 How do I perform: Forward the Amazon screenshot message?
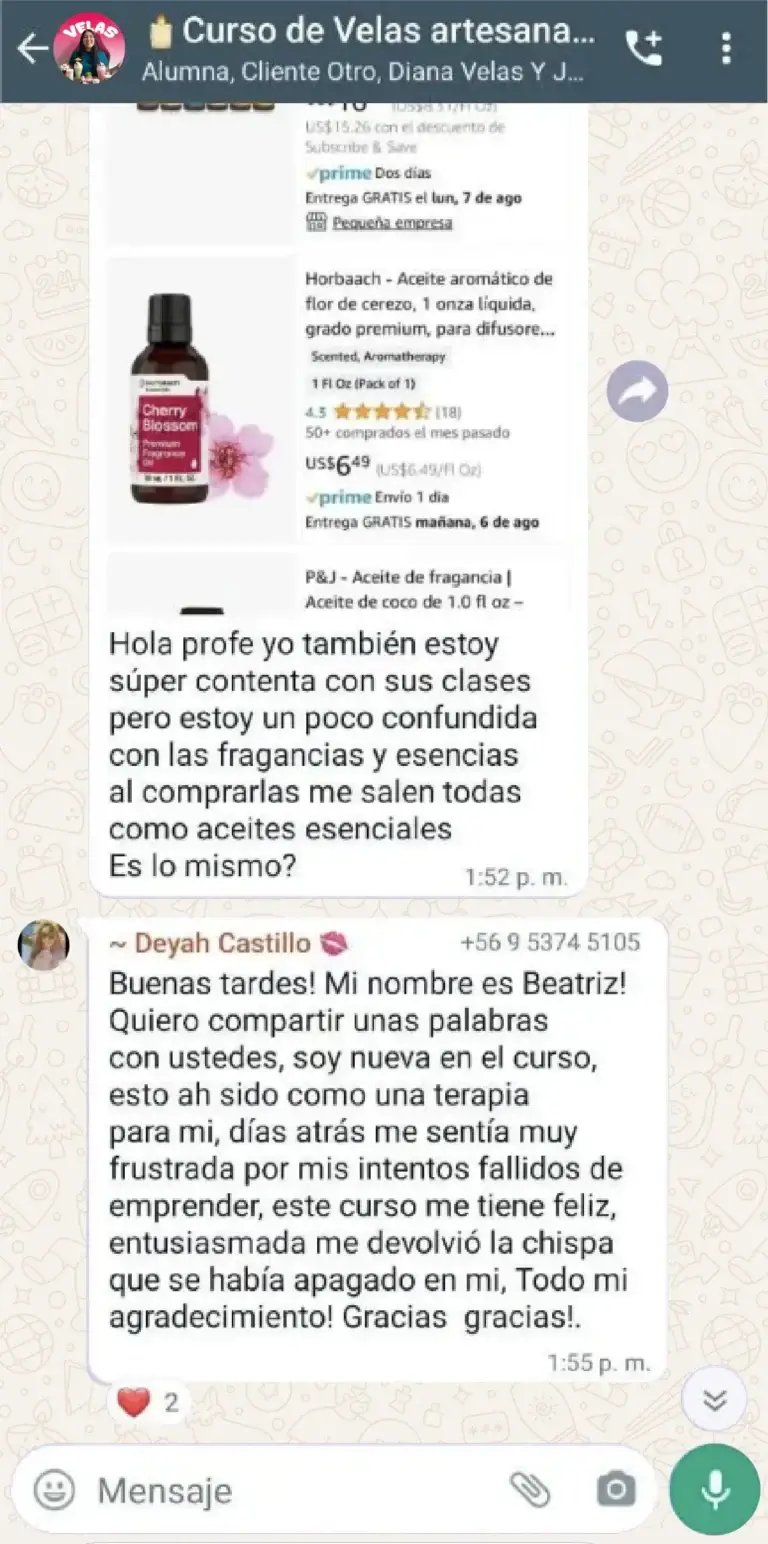tap(637, 391)
